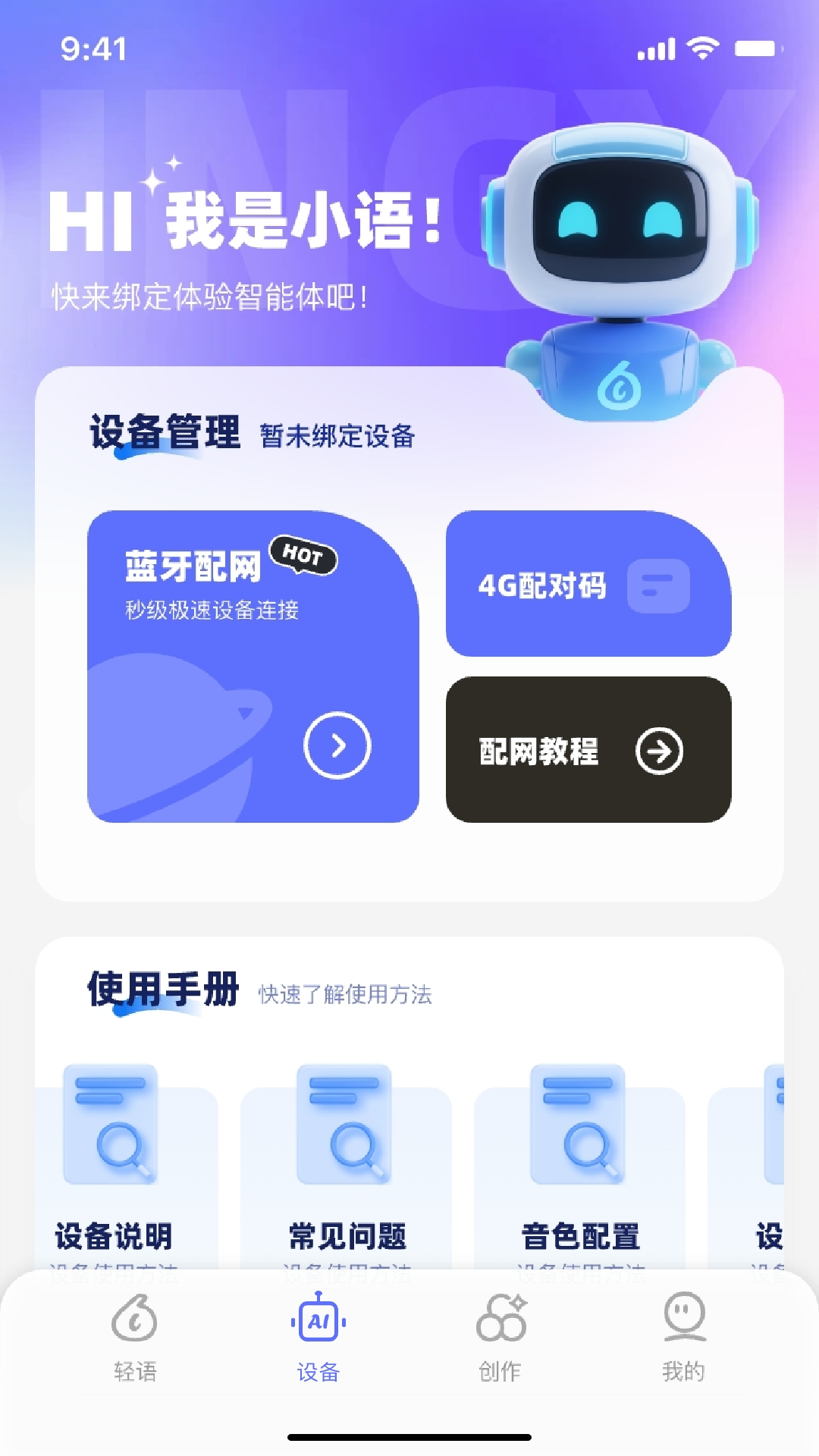
Task: Click the 我的 profile icon
Action: pos(682,1320)
